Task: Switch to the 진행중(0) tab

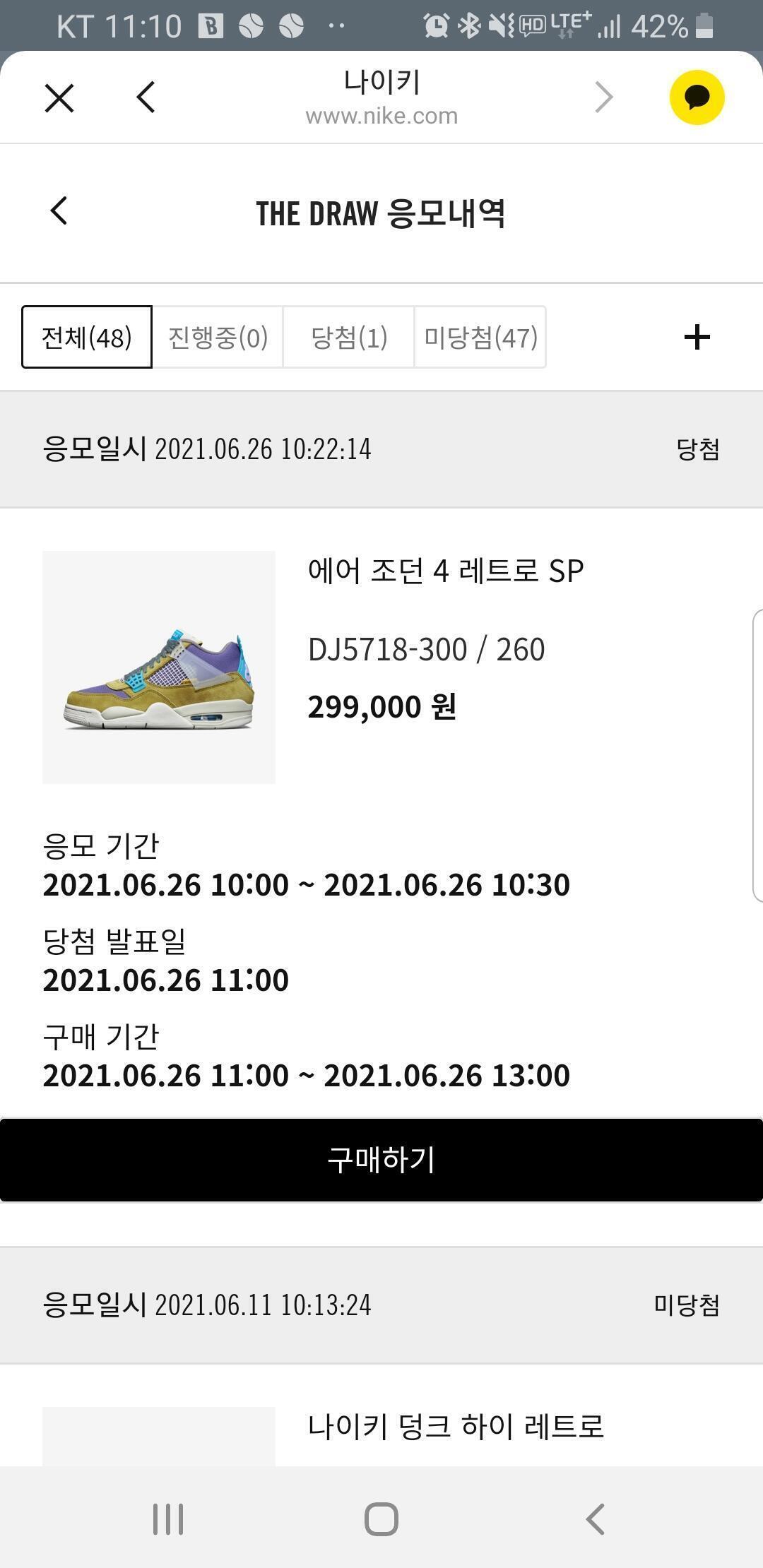Action: [218, 337]
